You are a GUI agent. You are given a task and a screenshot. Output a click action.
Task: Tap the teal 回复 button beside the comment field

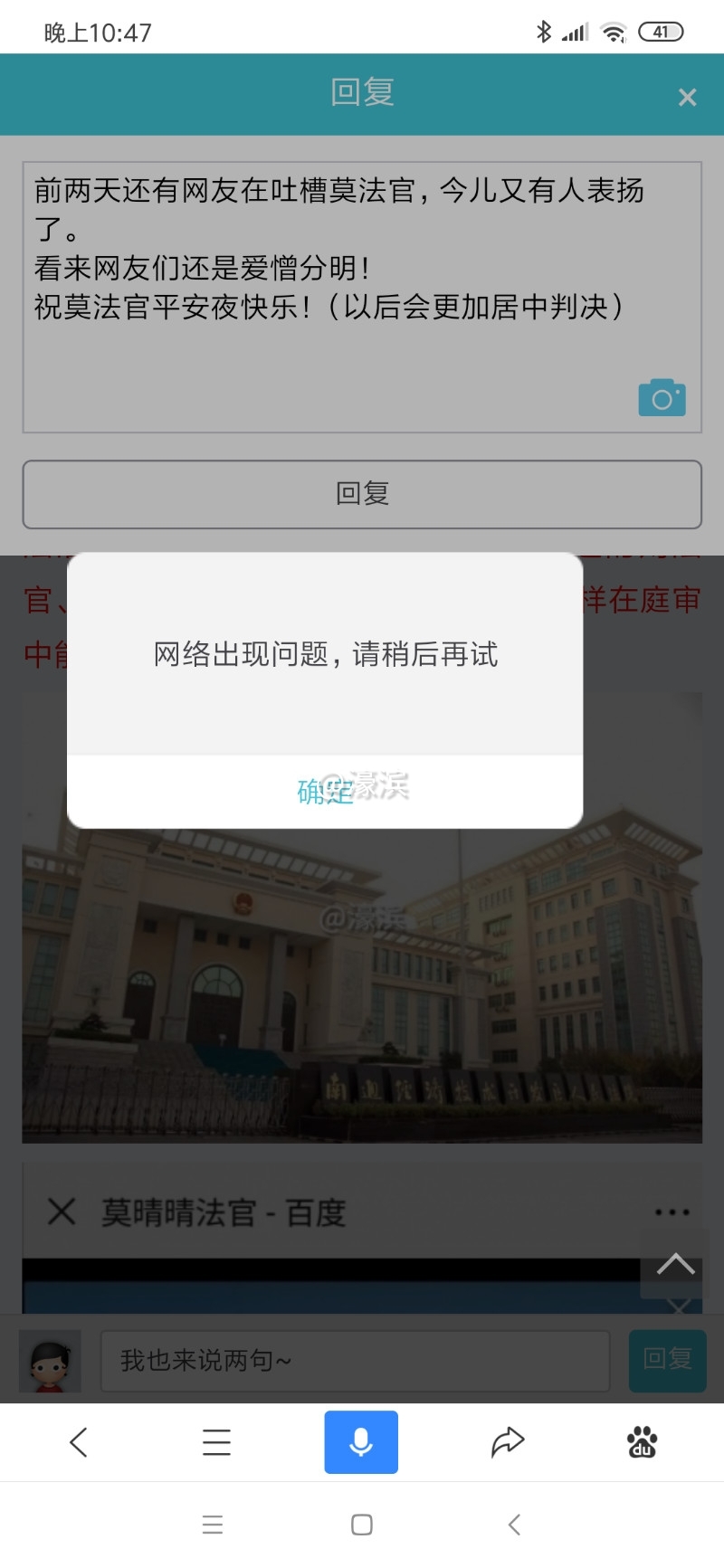click(667, 1360)
